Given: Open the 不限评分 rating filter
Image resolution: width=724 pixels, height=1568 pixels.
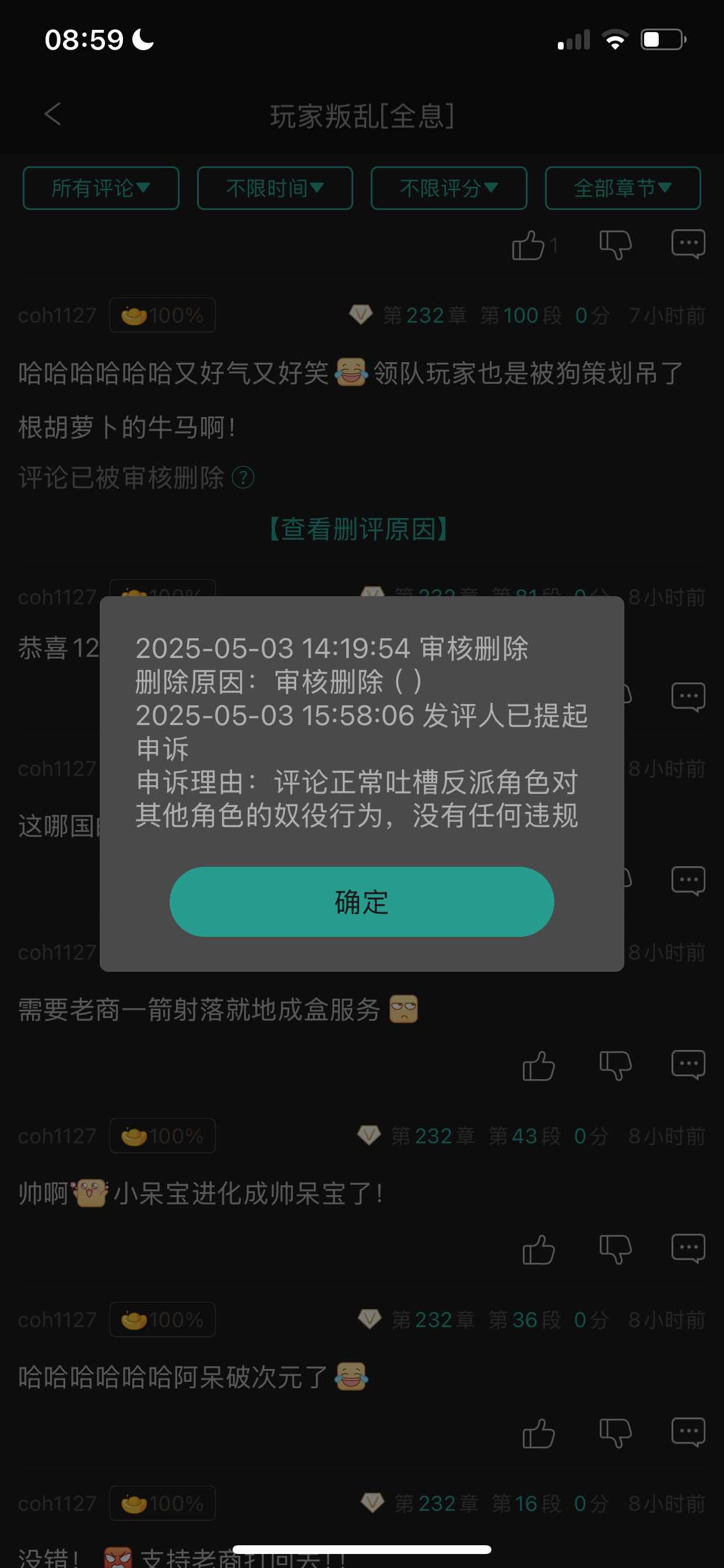Looking at the screenshot, I should click(x=448, y=188).
